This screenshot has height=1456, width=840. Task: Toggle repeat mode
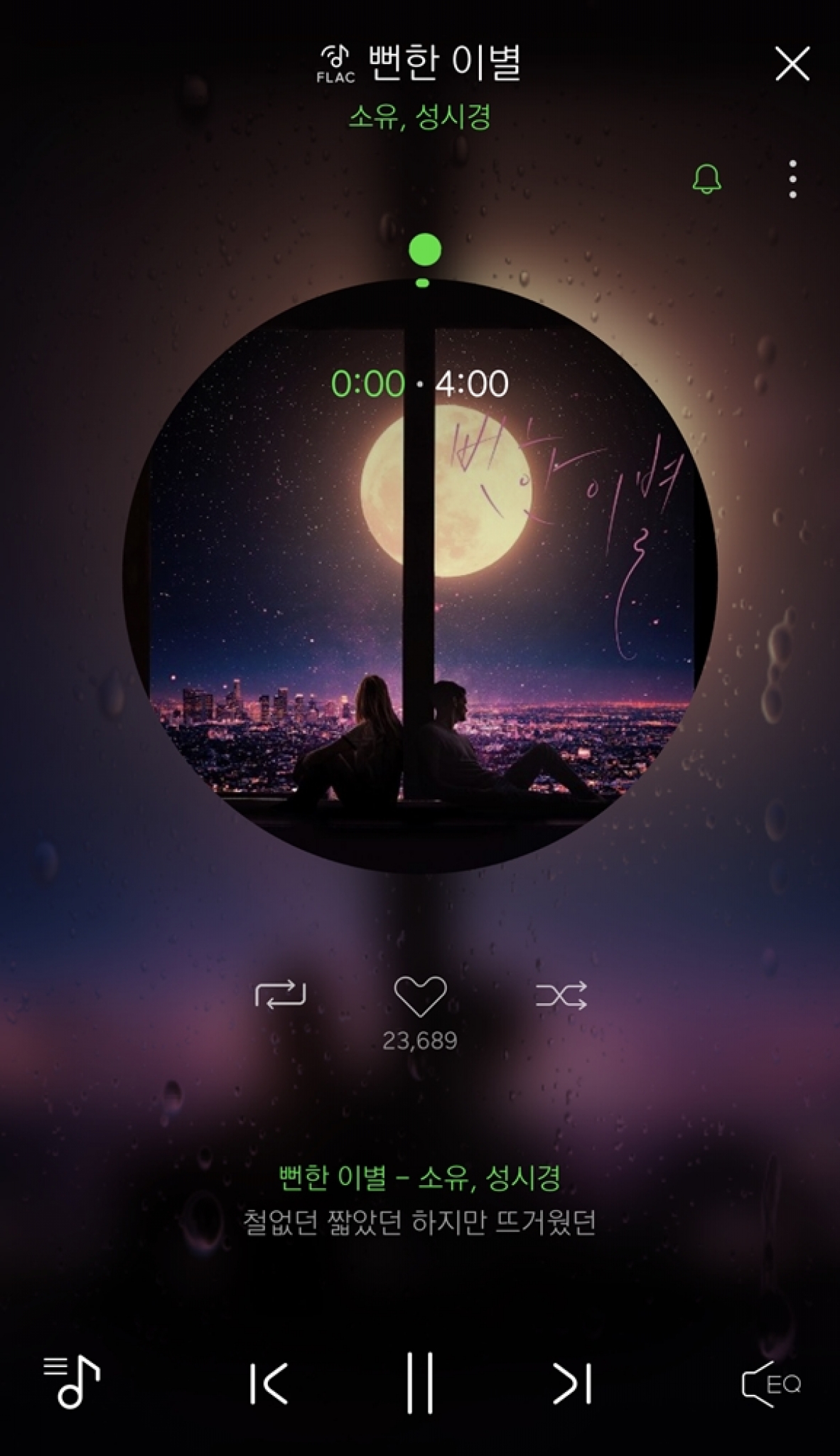(280, 994)
